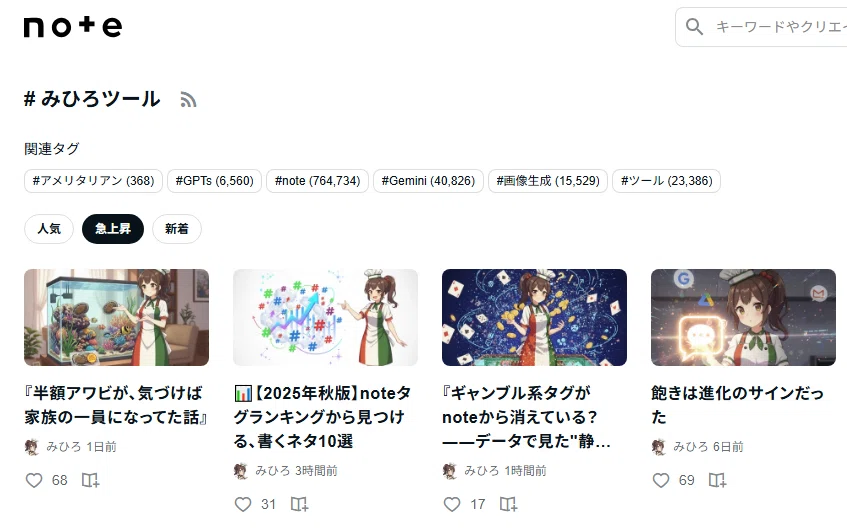Open the RSS feed icon beside みひろツール
This screenshot has width=847, height=528.
tap(188, 100)
